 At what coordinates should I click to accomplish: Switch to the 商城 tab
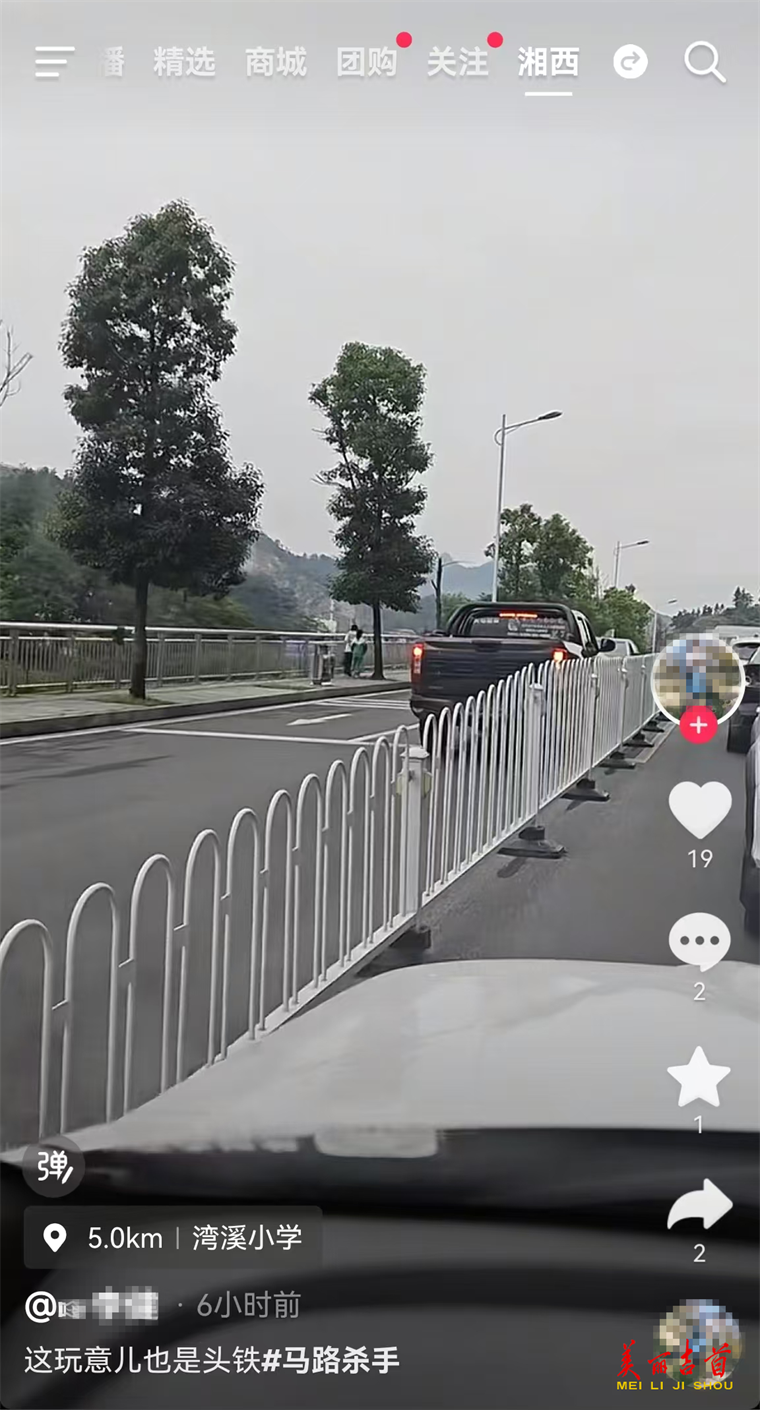point(276,62)
